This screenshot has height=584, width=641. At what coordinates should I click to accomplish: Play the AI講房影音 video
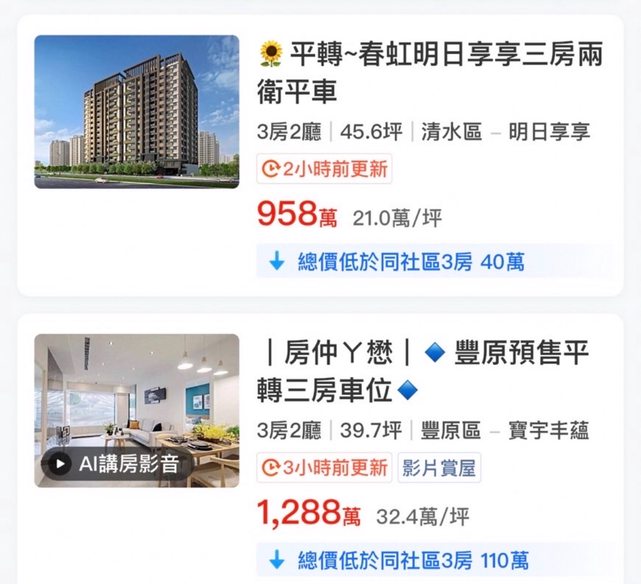pyautogui.click(x=116, y=464)
